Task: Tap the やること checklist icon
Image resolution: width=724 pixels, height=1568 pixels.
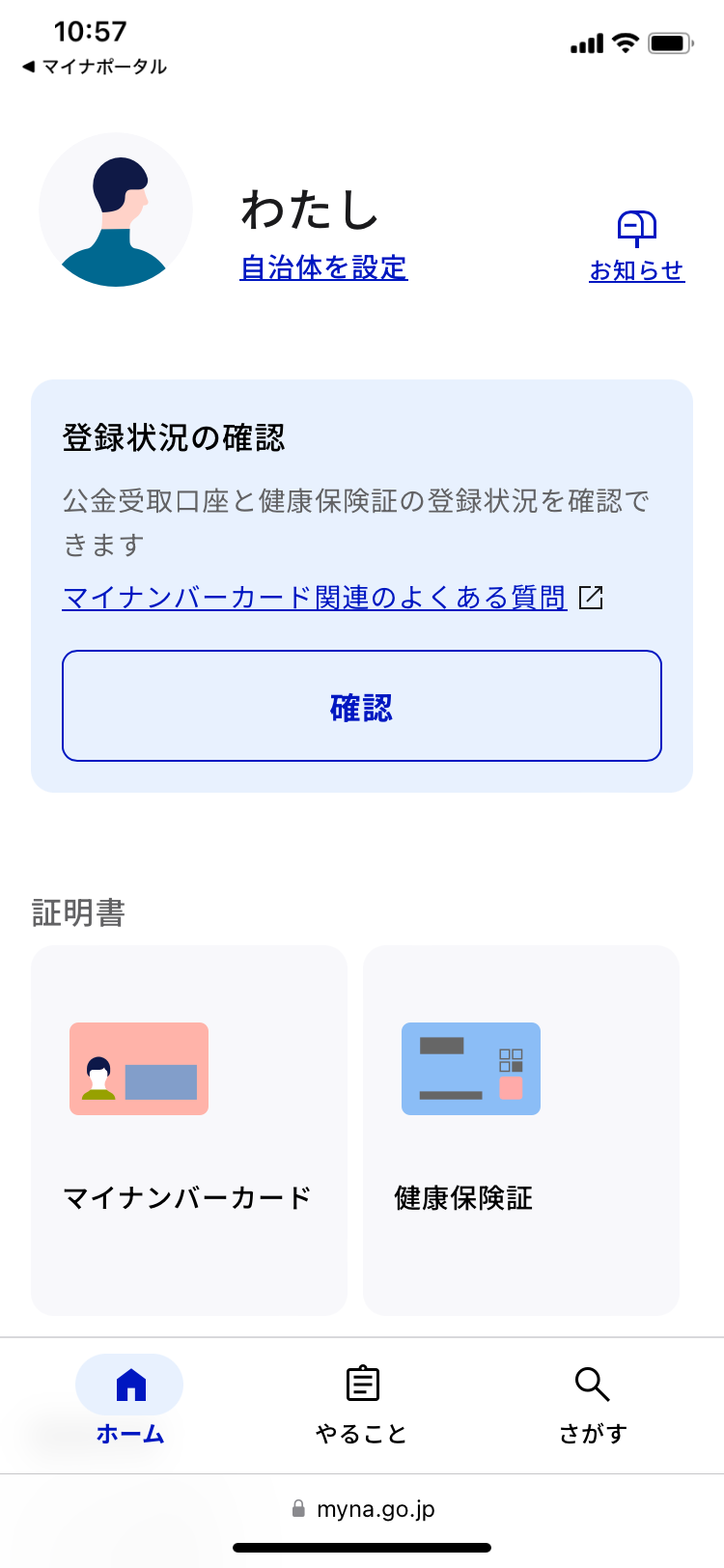Action: (x=361, y=1384)
